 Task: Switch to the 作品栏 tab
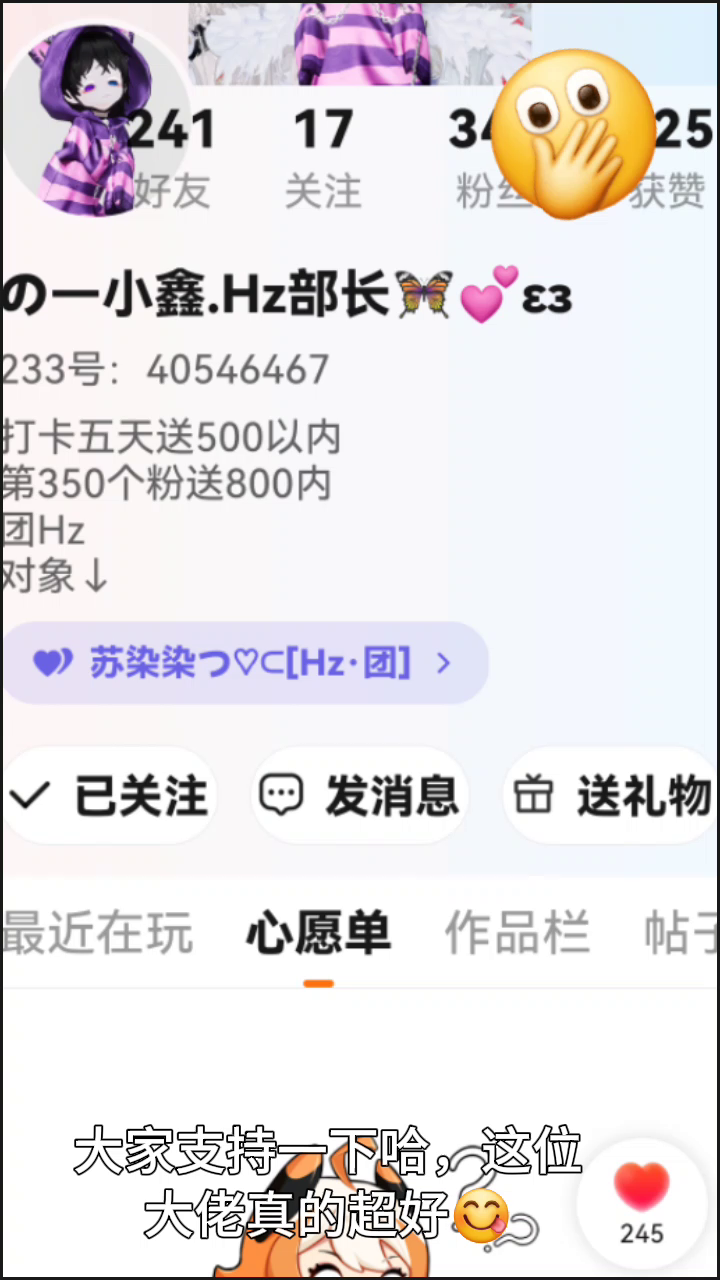point(517,933)
